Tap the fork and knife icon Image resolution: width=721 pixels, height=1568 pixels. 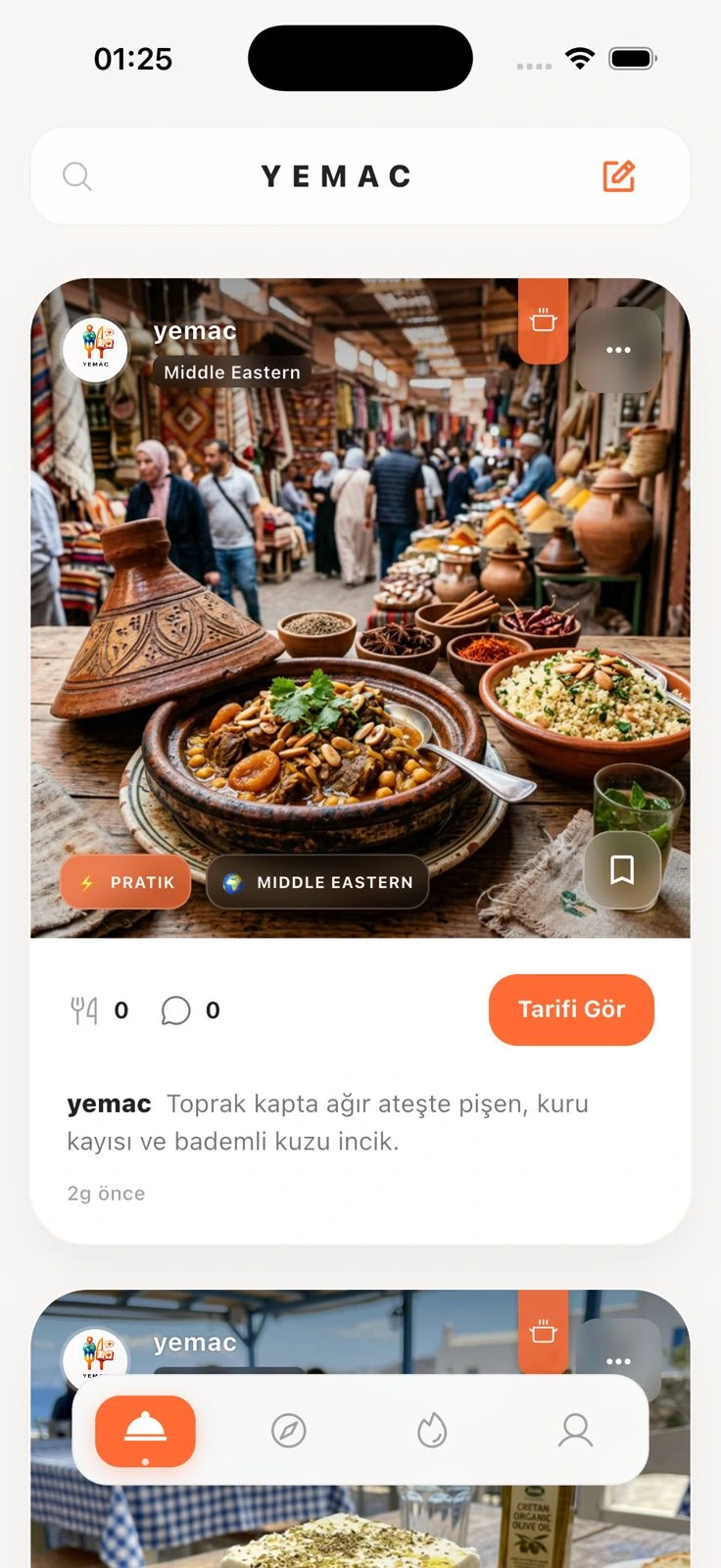click(85, 1010)
